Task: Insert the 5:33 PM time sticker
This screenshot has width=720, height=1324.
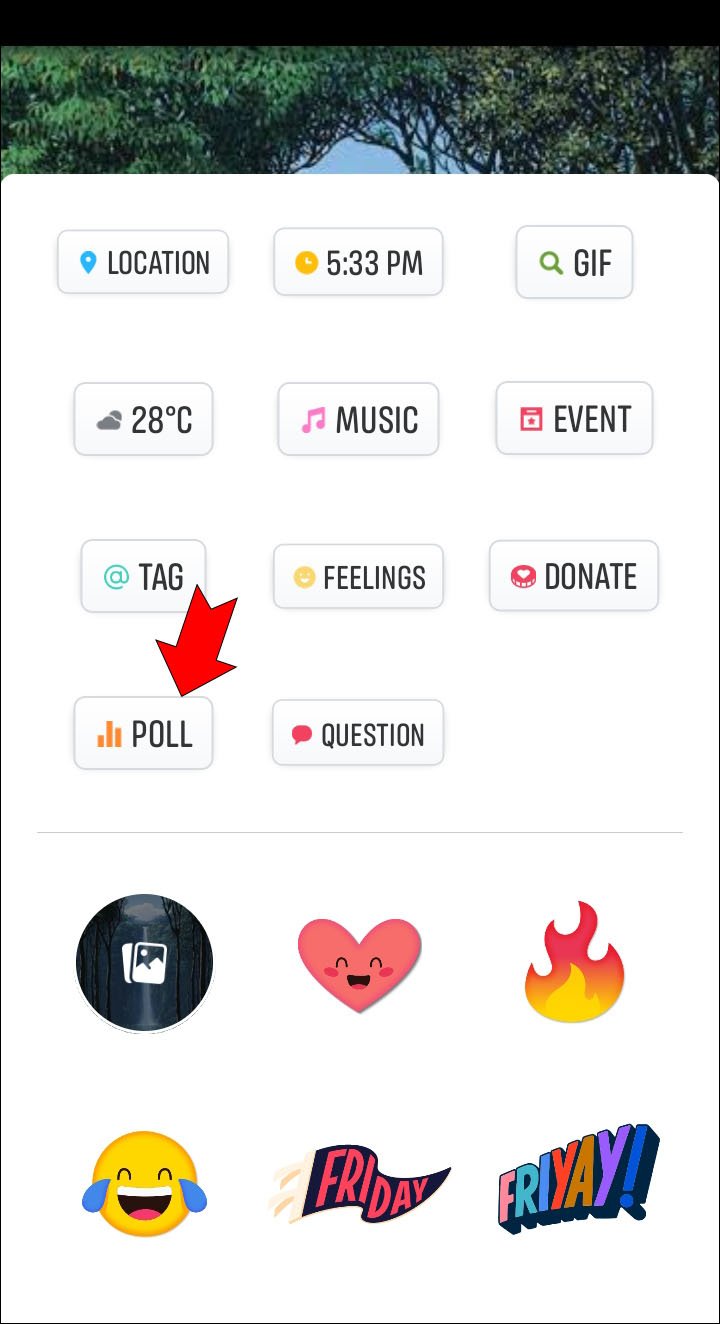Action: point(358,262)
